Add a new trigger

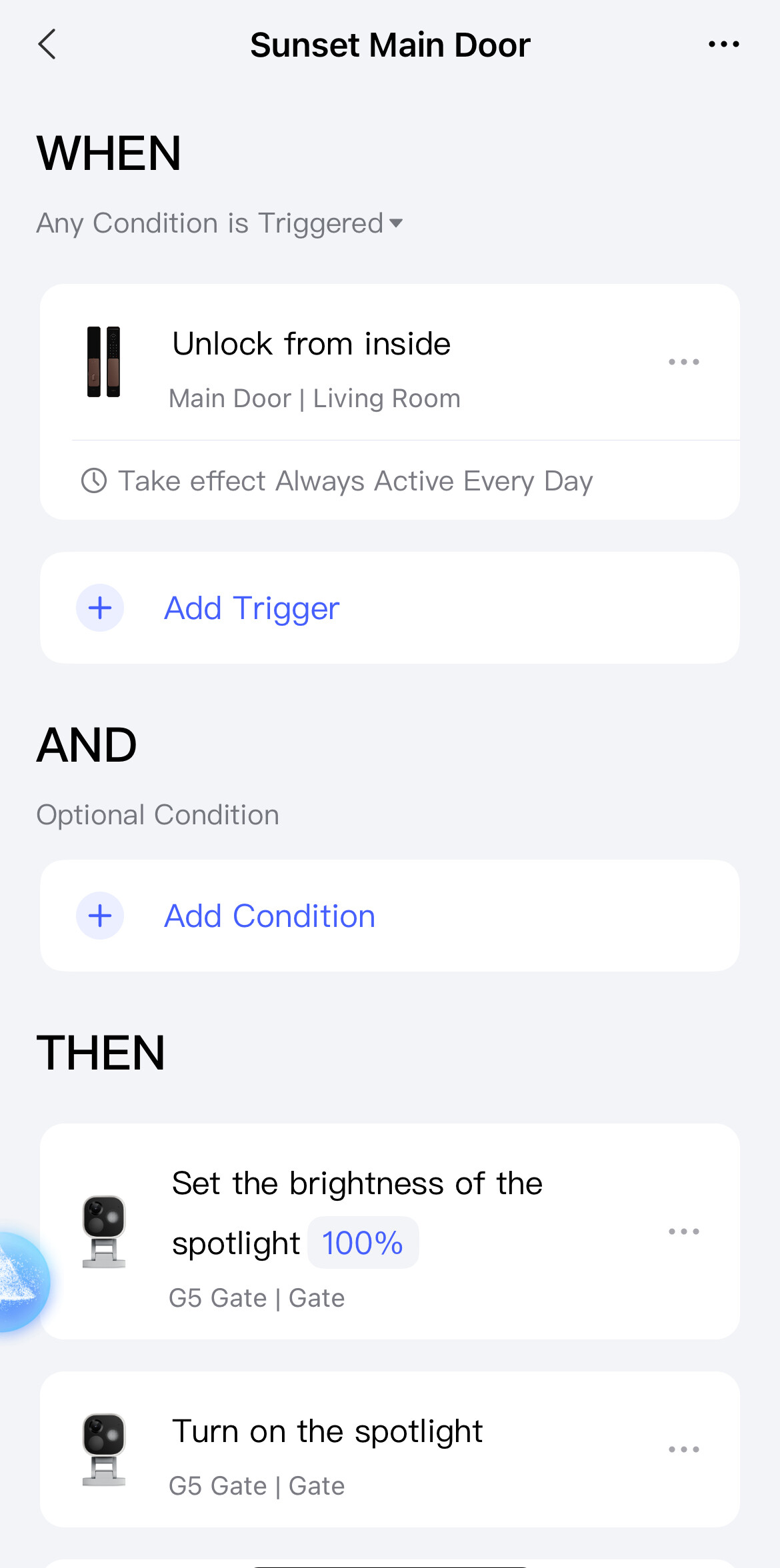[x=252, y=608]
